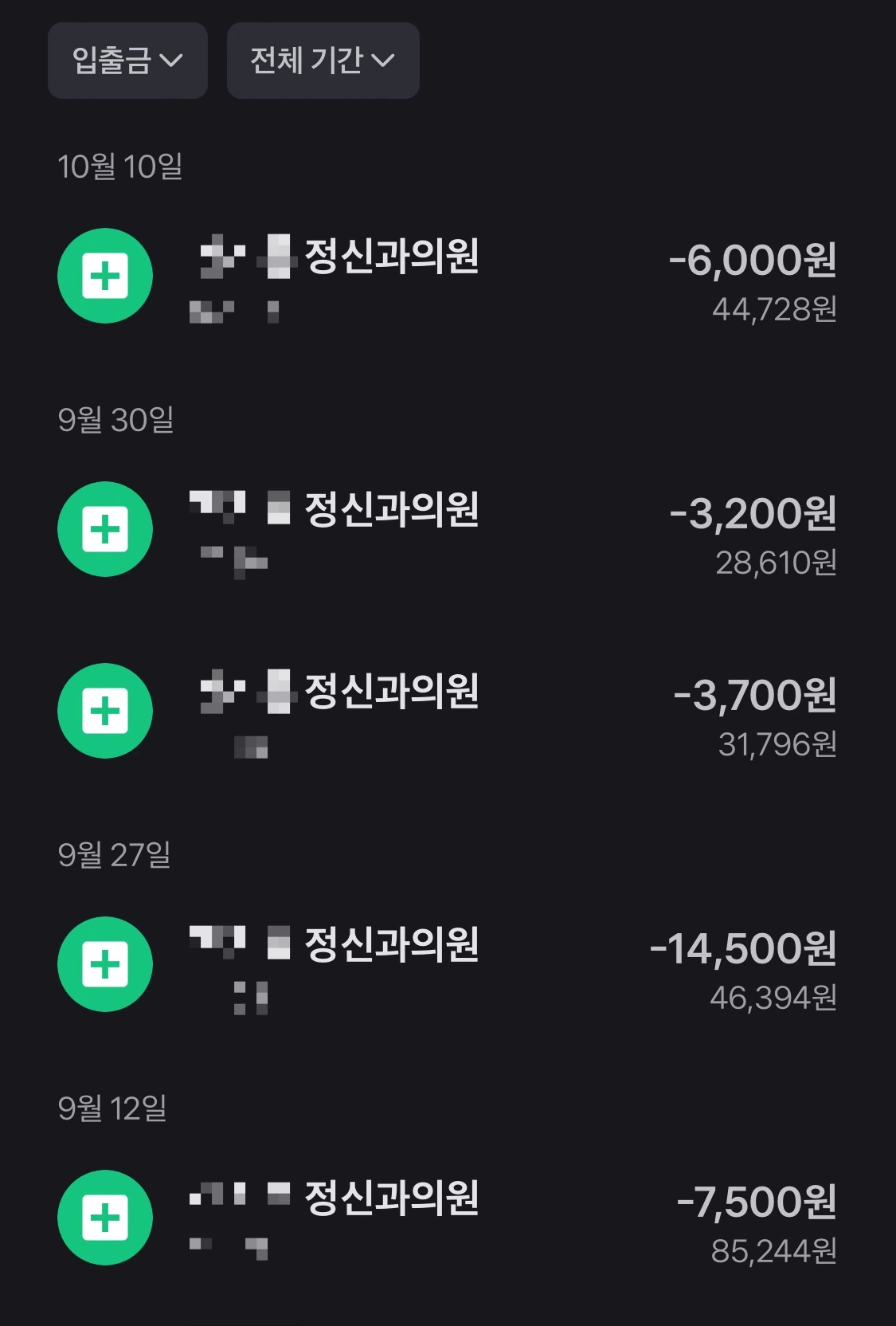
Task: Open the -6,000원 transaction on 10월 10일
Action: (446, 277)
